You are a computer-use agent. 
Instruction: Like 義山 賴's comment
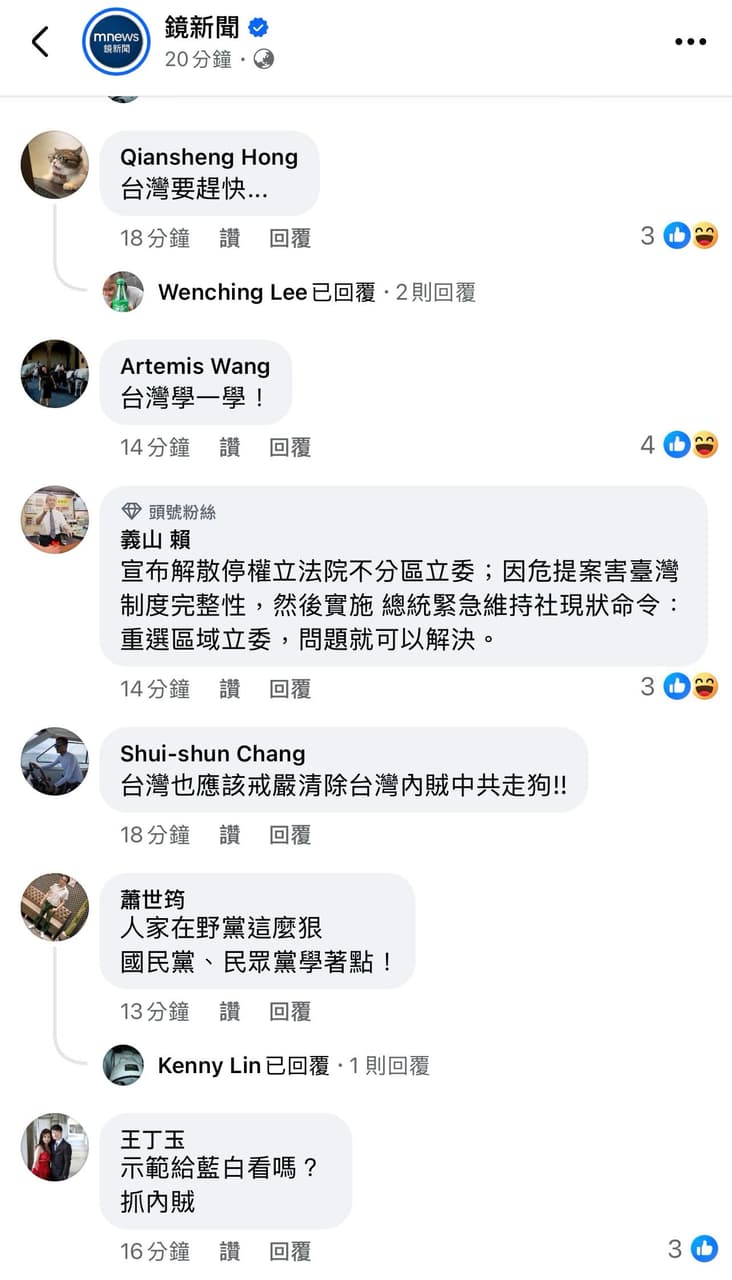pos(230,689)
